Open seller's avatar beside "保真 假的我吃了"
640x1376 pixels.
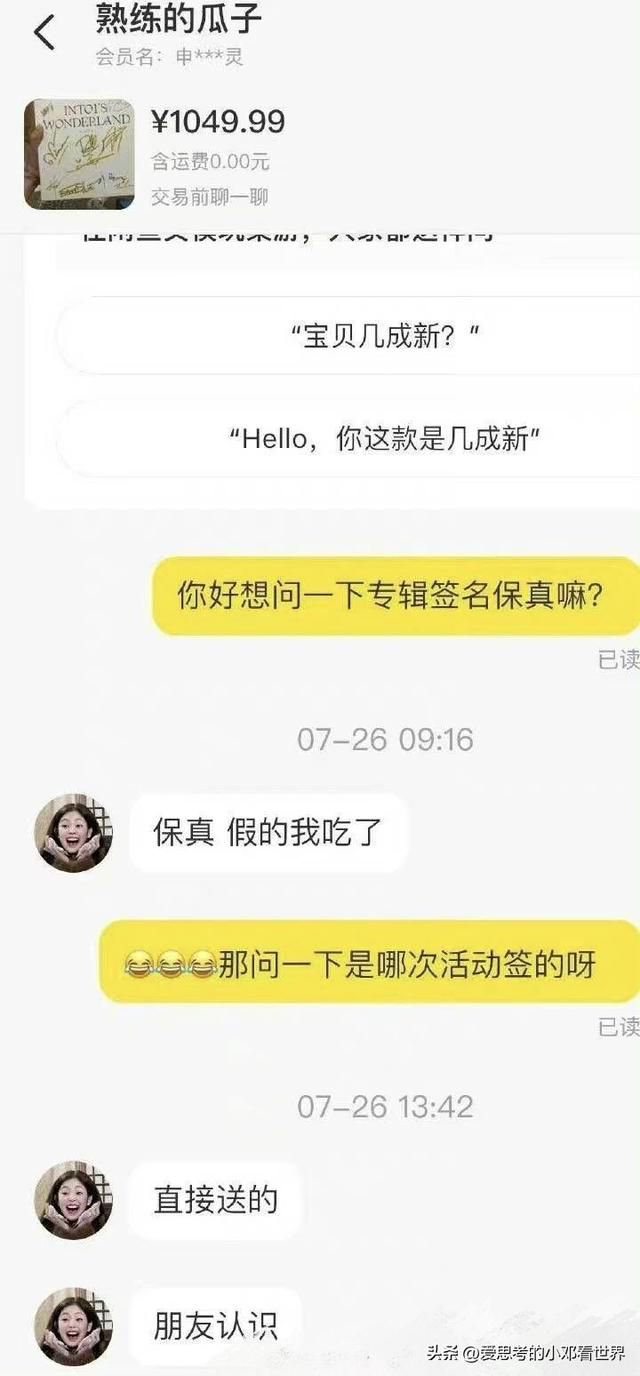(x=73, y=833)
